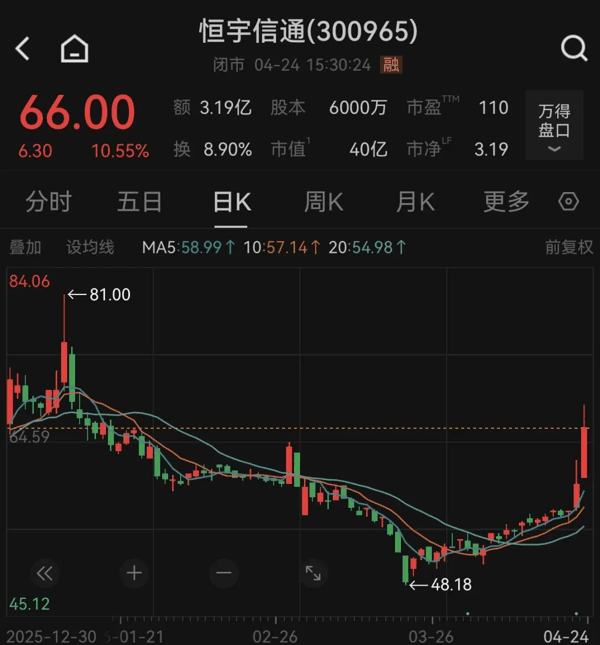600x645 pixels.
Task: Expand the chart to full screen
Action: pyautogui.click(x=313, y=573)
